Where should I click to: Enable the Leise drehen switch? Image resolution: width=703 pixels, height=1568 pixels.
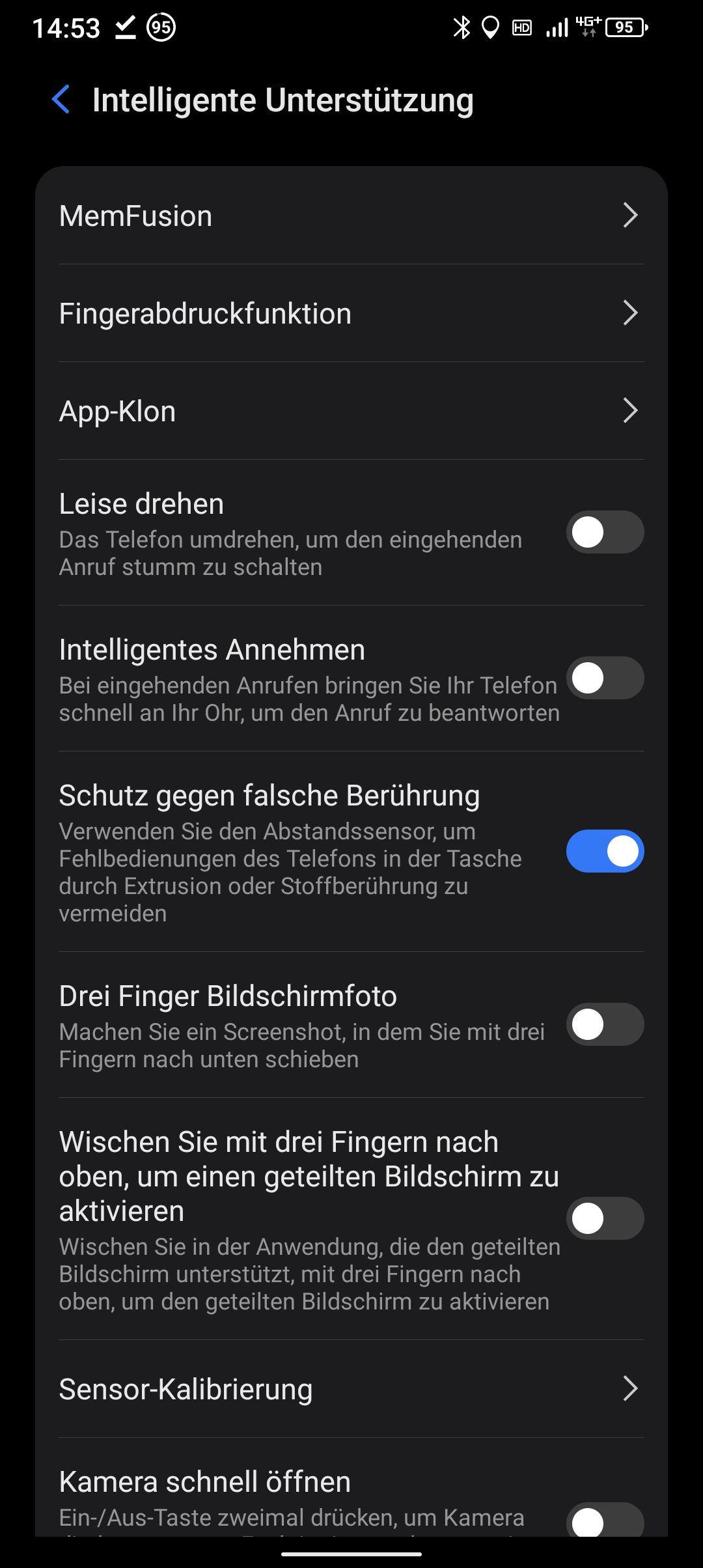tap(605, 532)
